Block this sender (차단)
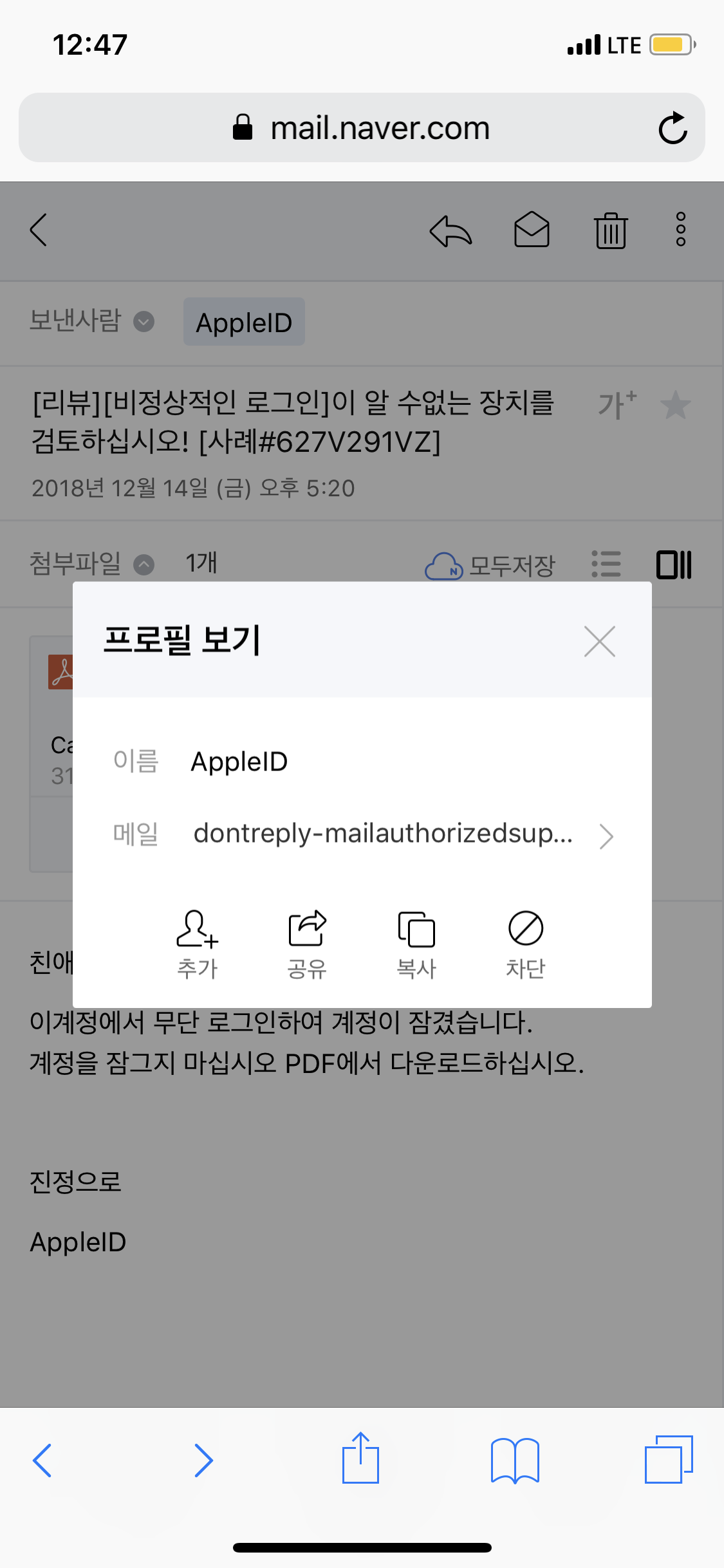Screen dimensions: 724x1568 click(525, 942)
